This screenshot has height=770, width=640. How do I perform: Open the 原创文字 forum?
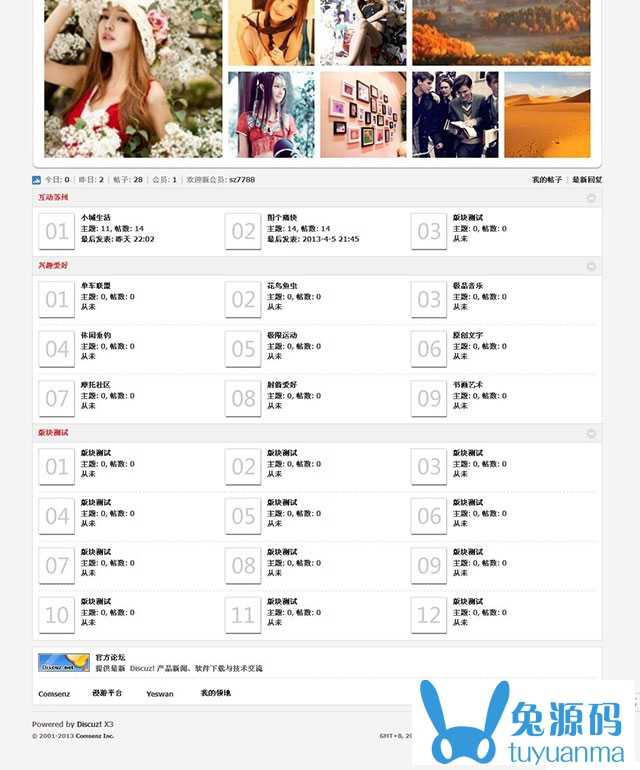(x=467, y=335)
